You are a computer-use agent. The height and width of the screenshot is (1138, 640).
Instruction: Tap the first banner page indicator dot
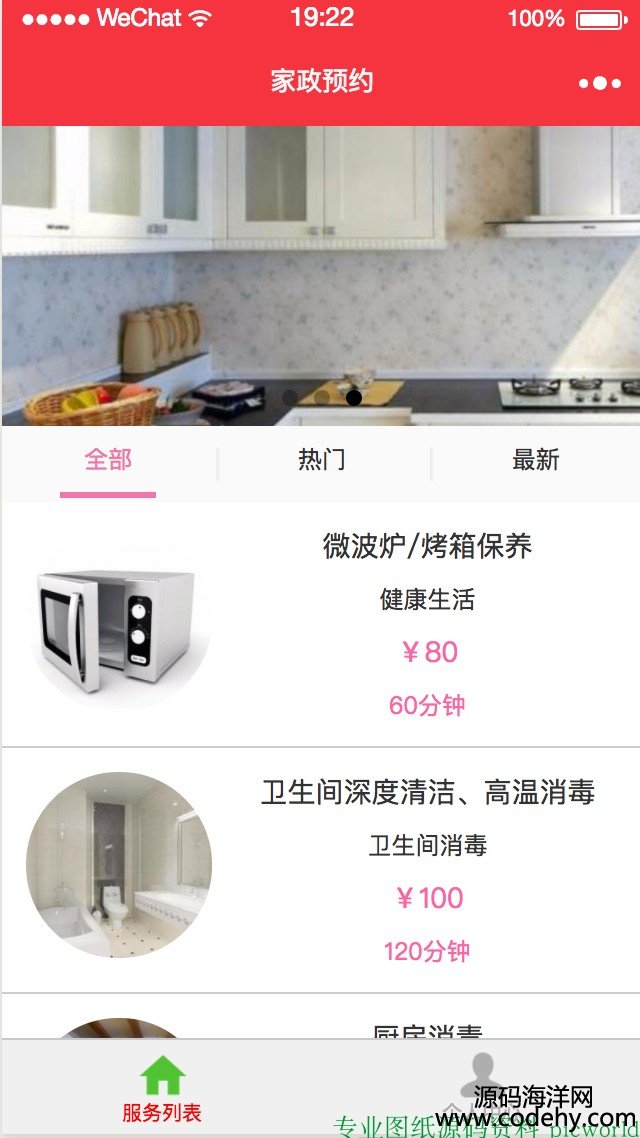[x=290, y=398]
